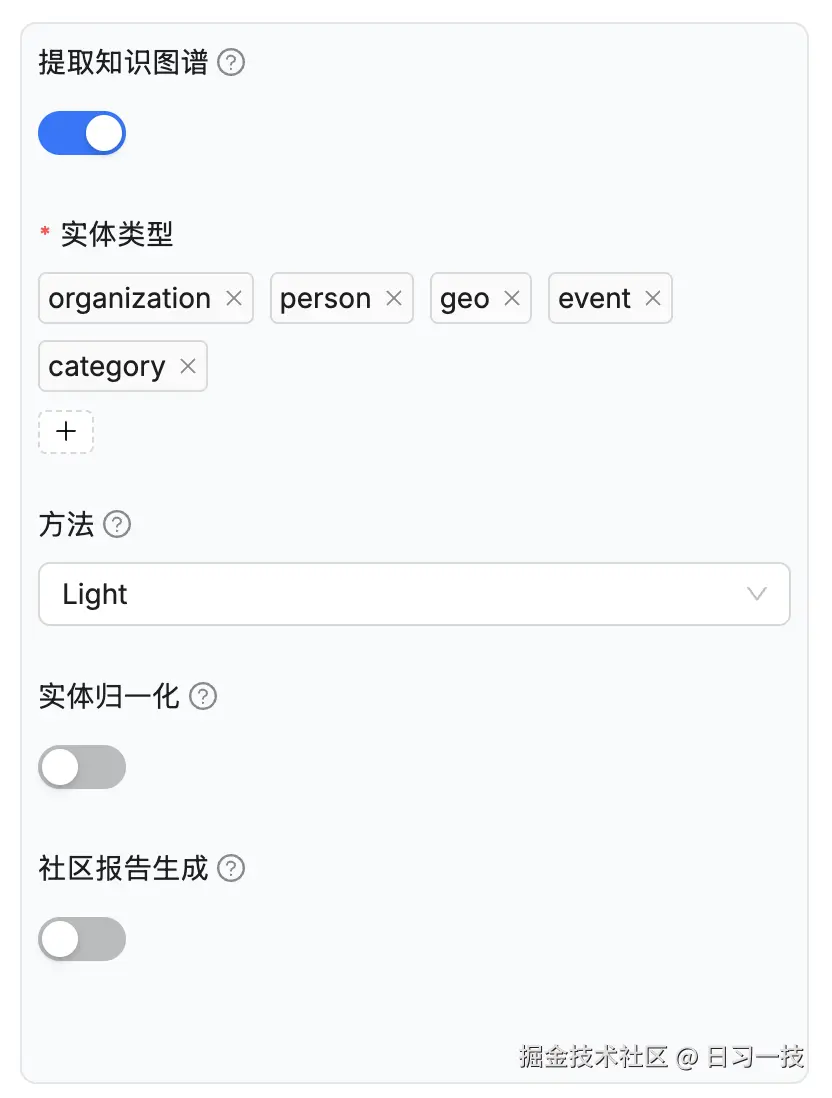Screen dimensions: 832x1098
Task: Click the geo entity tag label
Action: pos(467,298)
